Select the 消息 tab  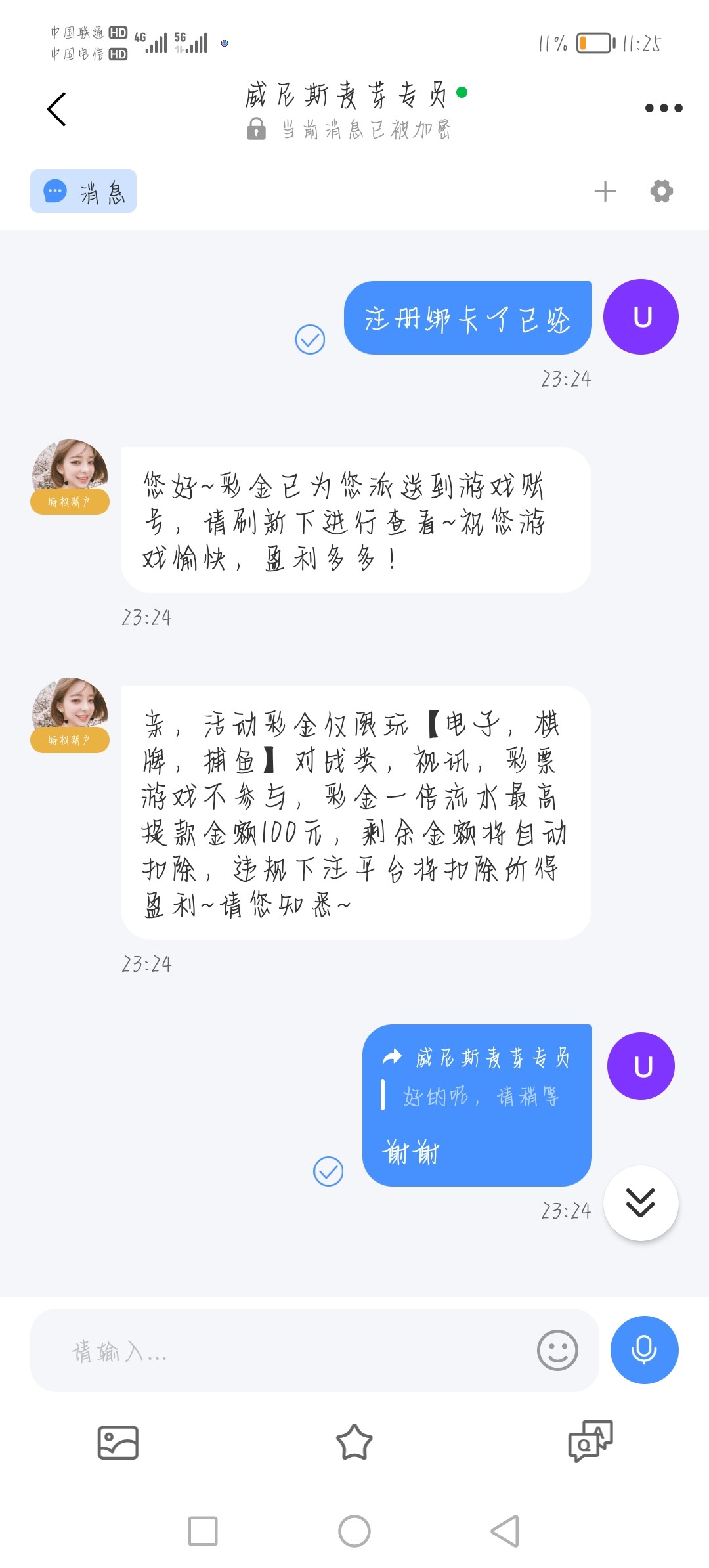pos(83,192)
